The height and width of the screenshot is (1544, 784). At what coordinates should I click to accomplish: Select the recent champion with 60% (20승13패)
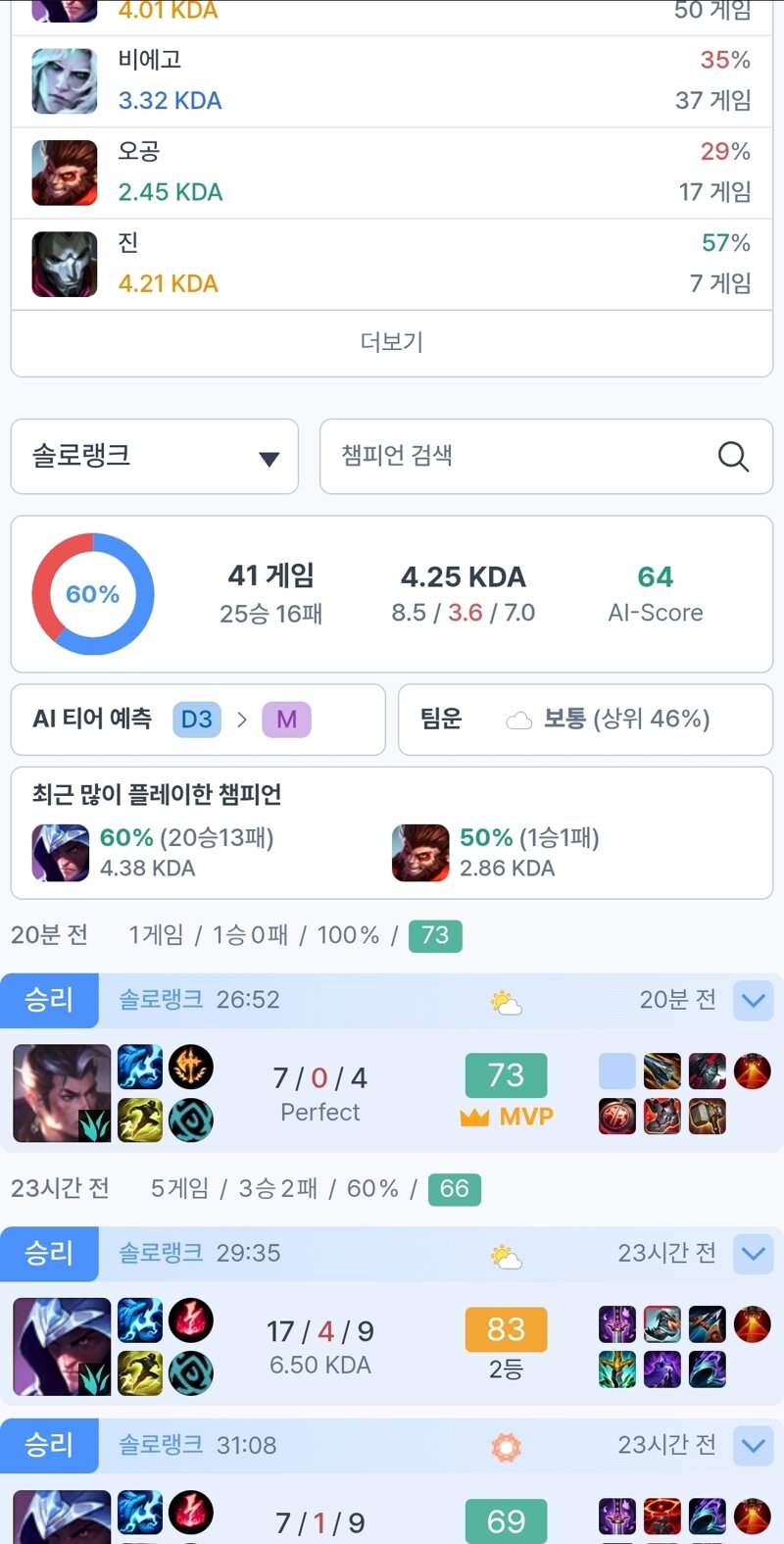point(154,852)
